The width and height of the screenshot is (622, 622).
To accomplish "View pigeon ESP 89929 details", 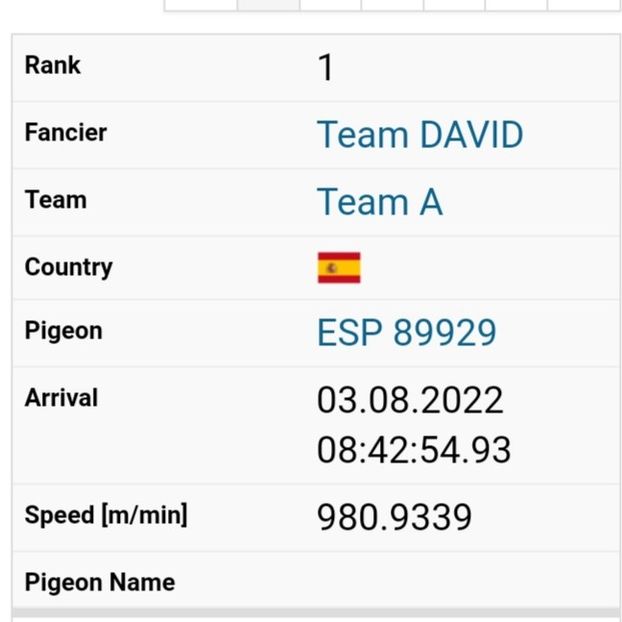I will point(406,333).
